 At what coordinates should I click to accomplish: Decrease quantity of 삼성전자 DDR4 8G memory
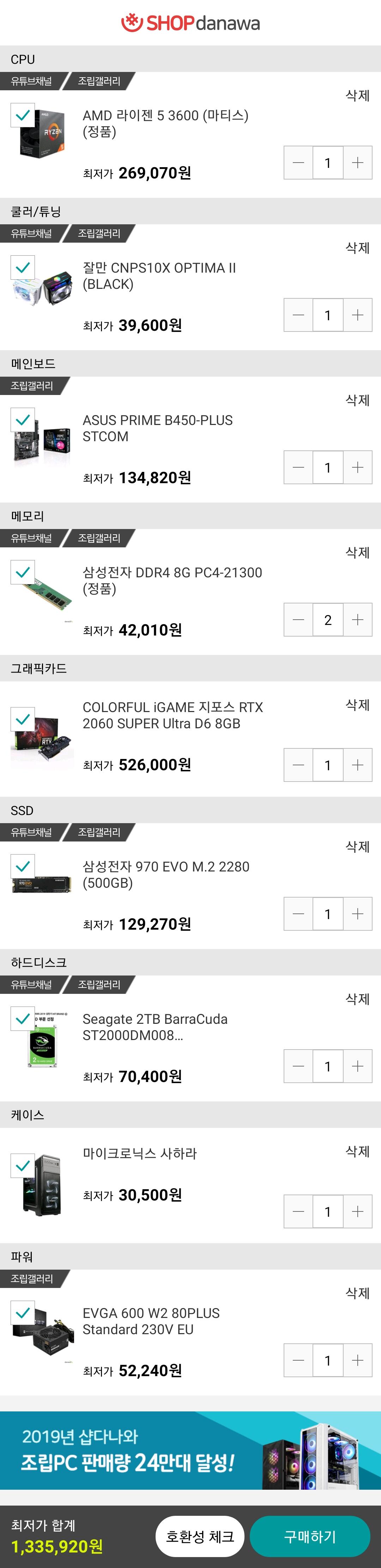click(298, 620)
